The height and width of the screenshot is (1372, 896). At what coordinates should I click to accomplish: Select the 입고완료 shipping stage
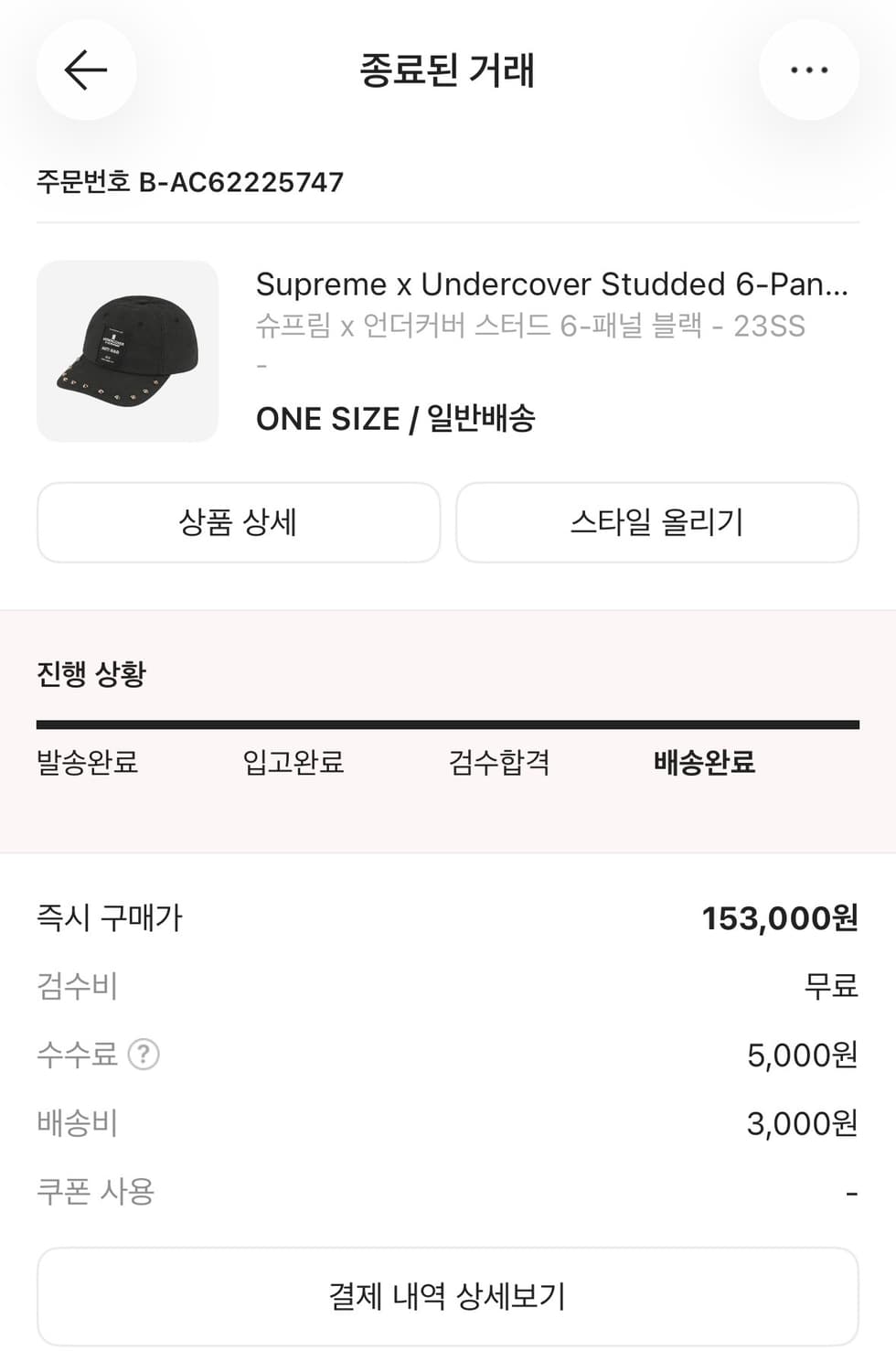click(x=293, y=762)
